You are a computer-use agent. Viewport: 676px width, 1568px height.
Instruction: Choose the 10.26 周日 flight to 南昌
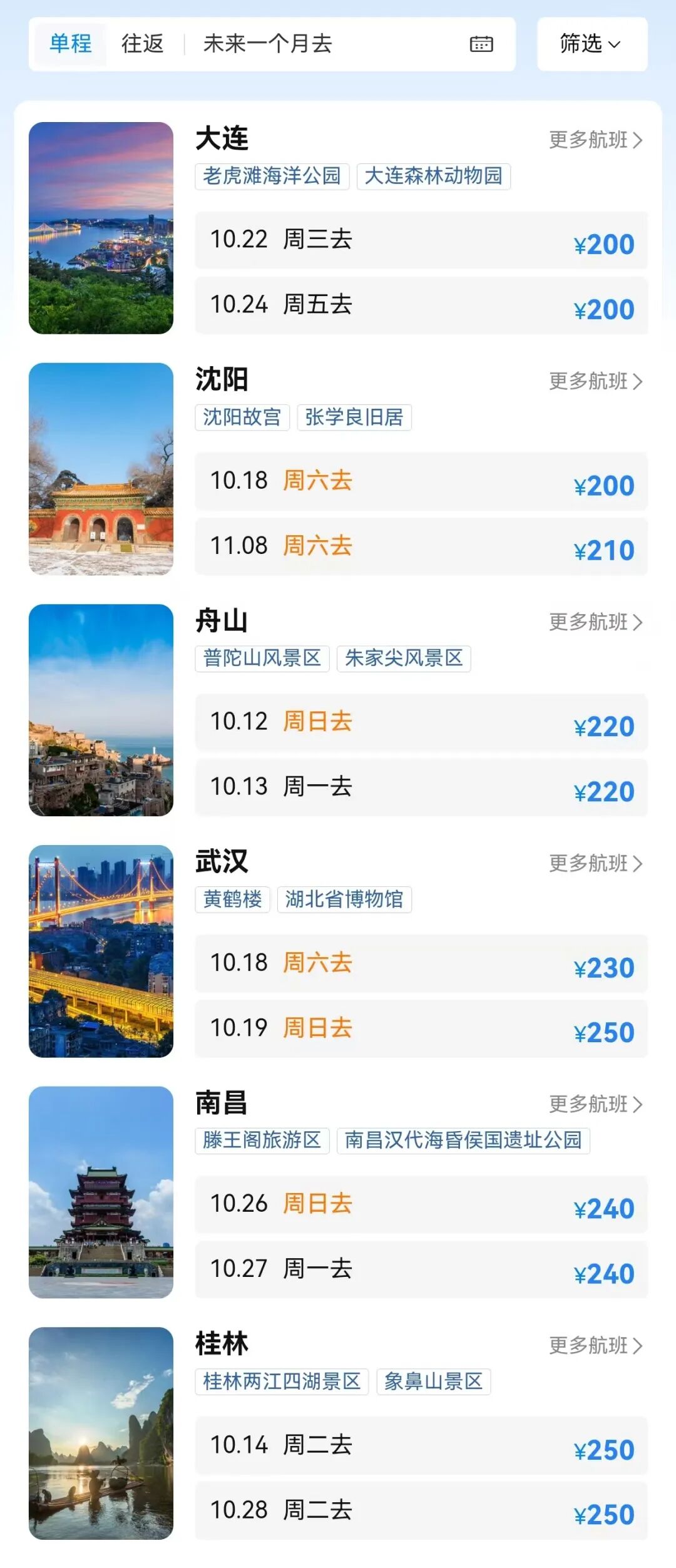tap(421, 1204)
